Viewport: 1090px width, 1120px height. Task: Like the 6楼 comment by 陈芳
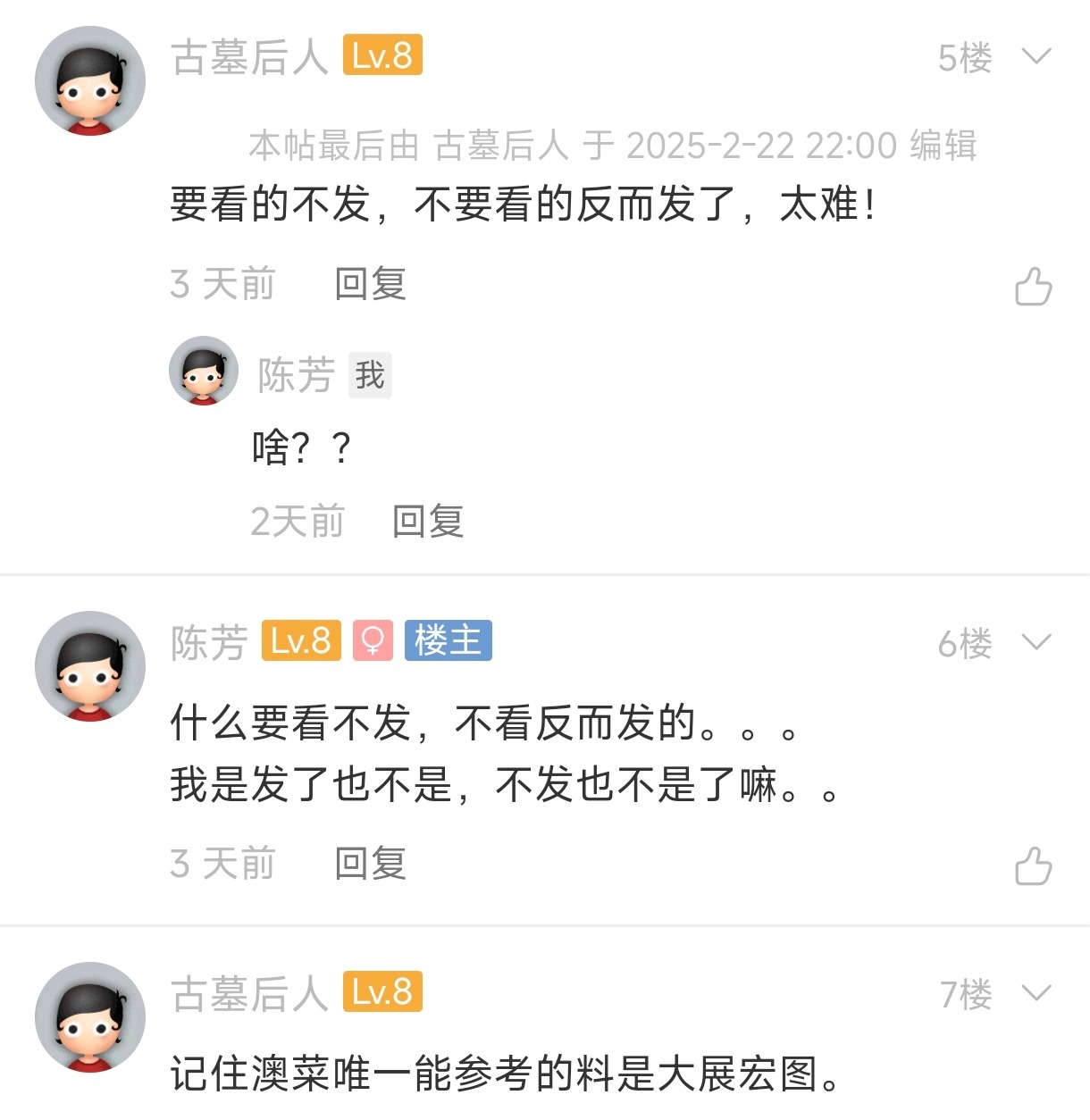pos(1033,865)
